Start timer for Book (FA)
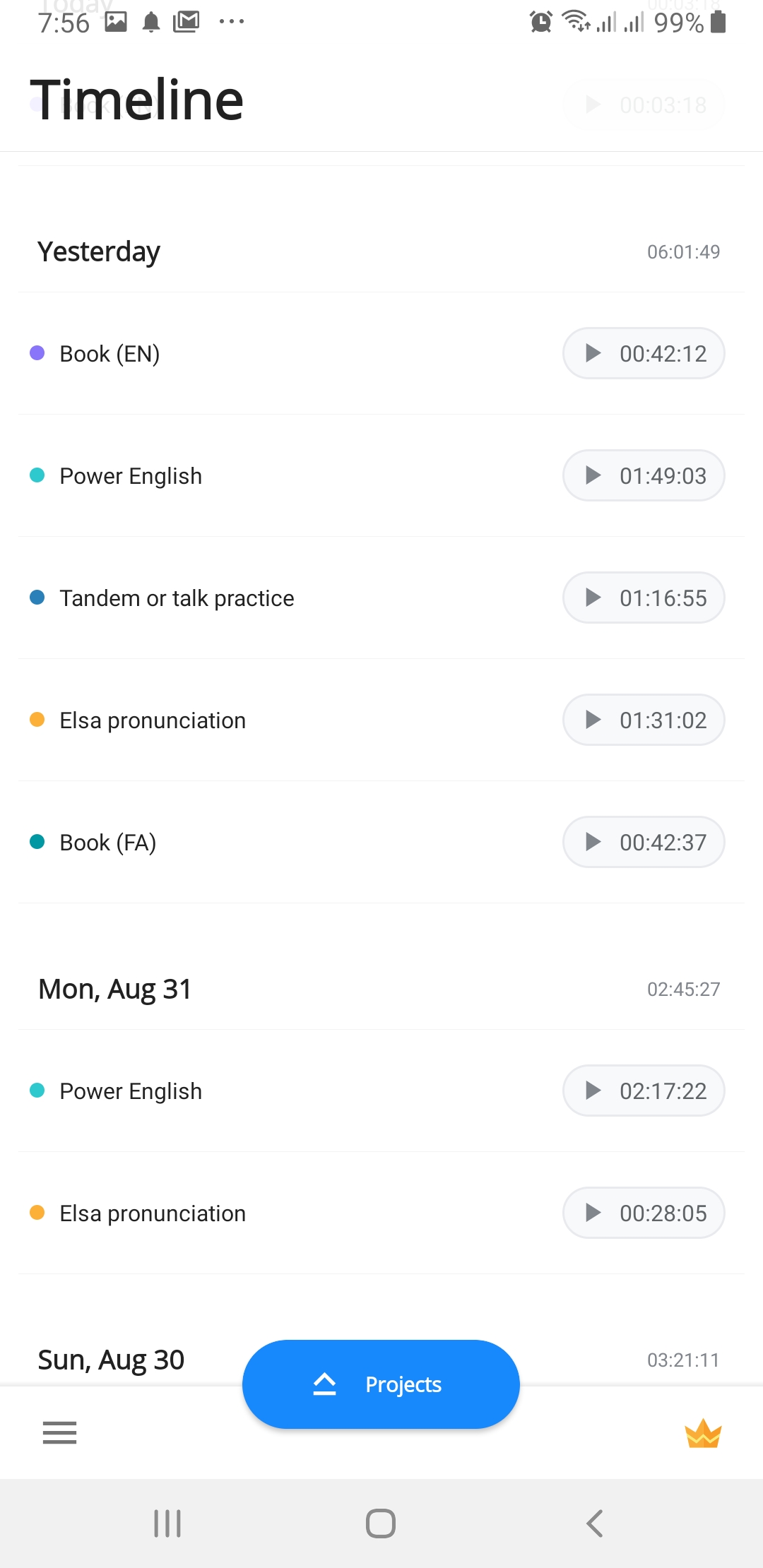The height and width of the screenshot is (1568, 763). (x=644, y=842)
